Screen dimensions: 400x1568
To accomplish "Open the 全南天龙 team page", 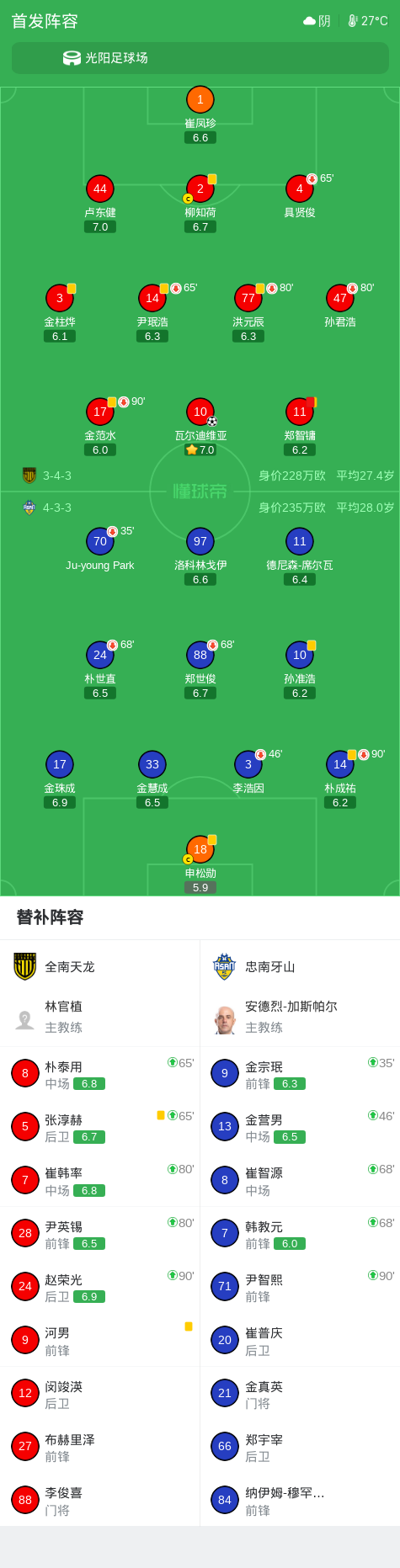I will tap(99, 966).
